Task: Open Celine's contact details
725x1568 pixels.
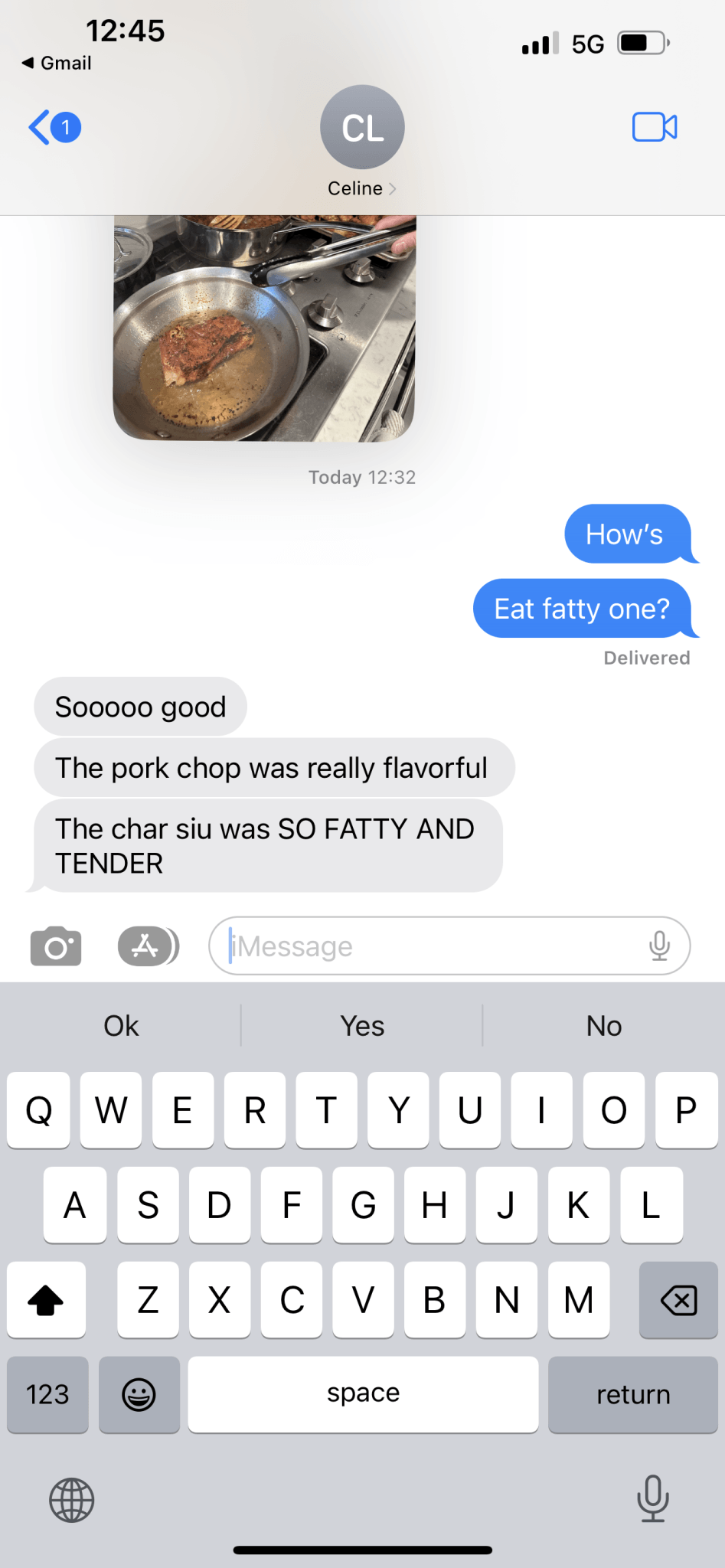Action: (x=362, y=142)
